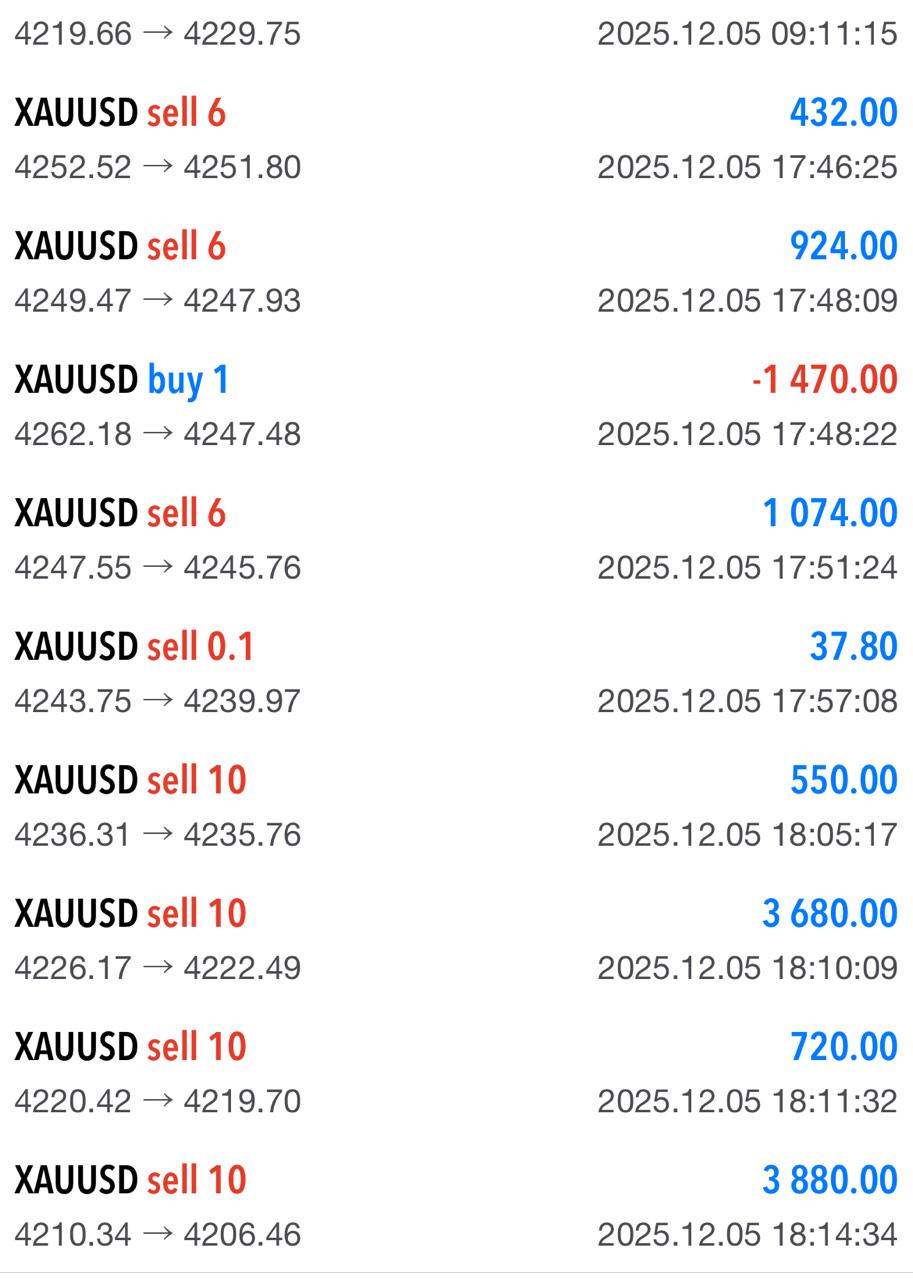913x1280 pixels.
Task: Expand the sell 10 trade with 550.00 profit
Action: [456, 806]
